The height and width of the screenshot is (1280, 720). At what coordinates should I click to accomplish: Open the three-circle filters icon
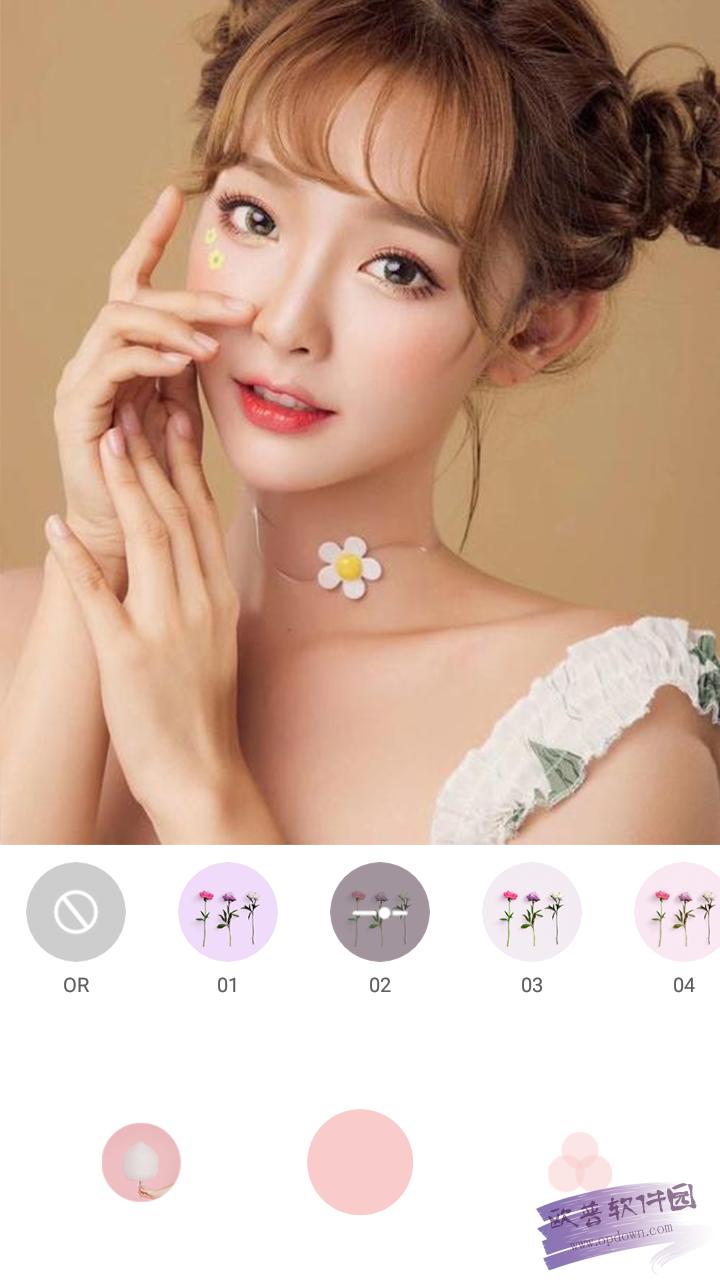point(579,1162)
